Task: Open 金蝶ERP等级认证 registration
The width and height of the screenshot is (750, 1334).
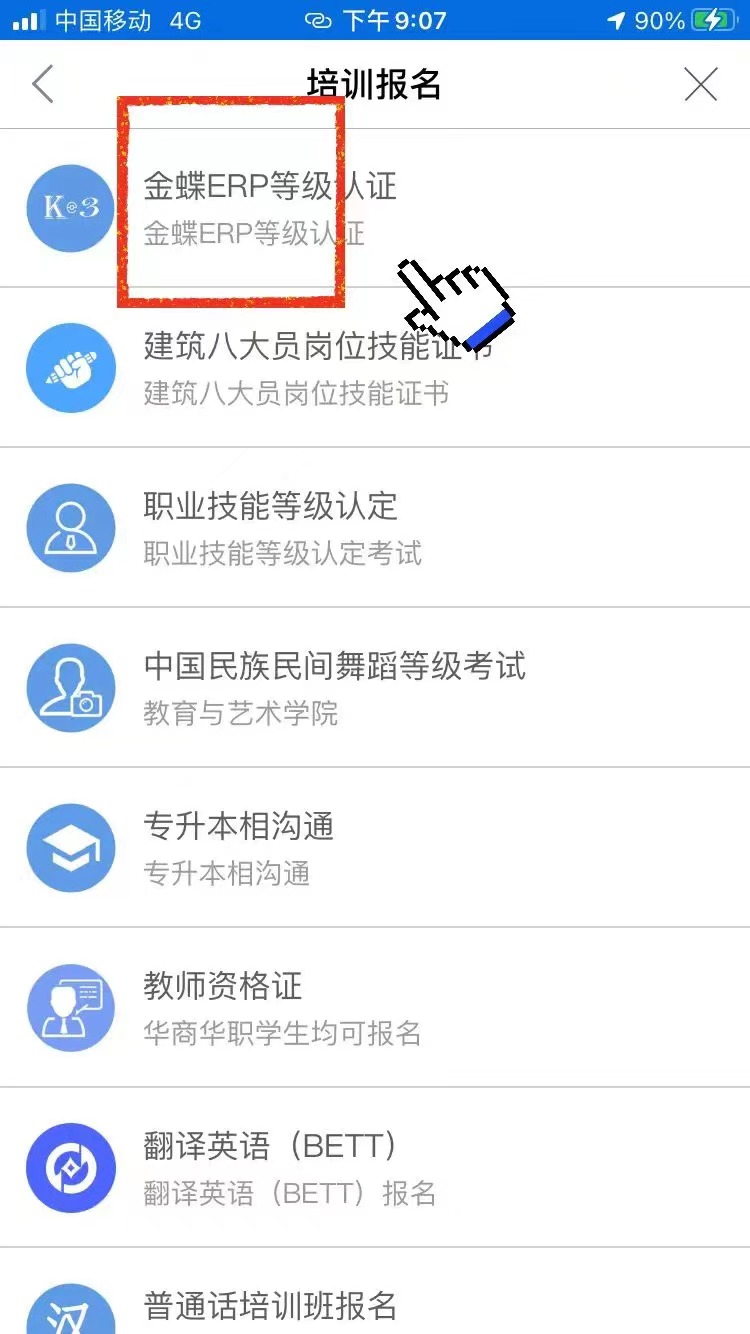Action: (270, 208)
